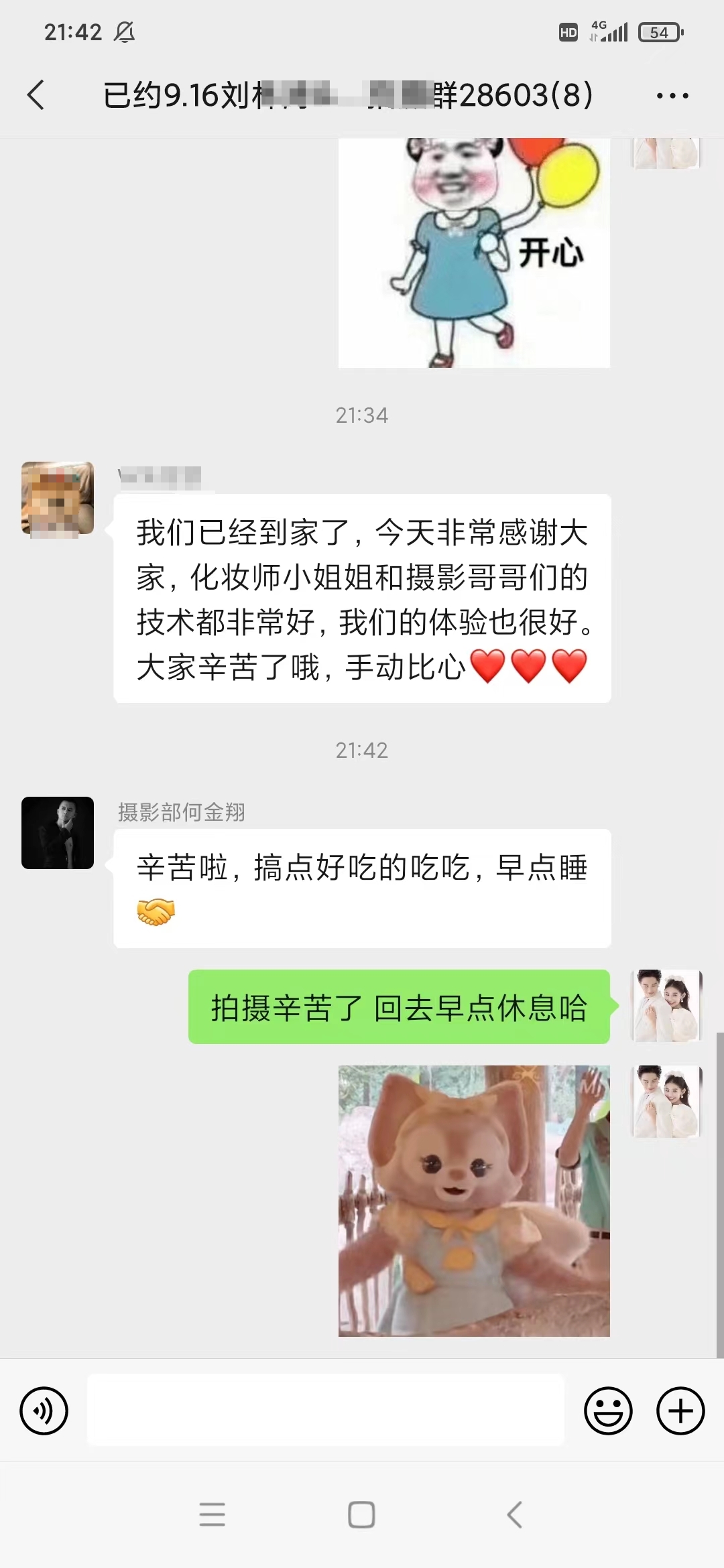The image size is (724, 1568).
Task: Go back from the group chat
Action: (x=36, y=94)
